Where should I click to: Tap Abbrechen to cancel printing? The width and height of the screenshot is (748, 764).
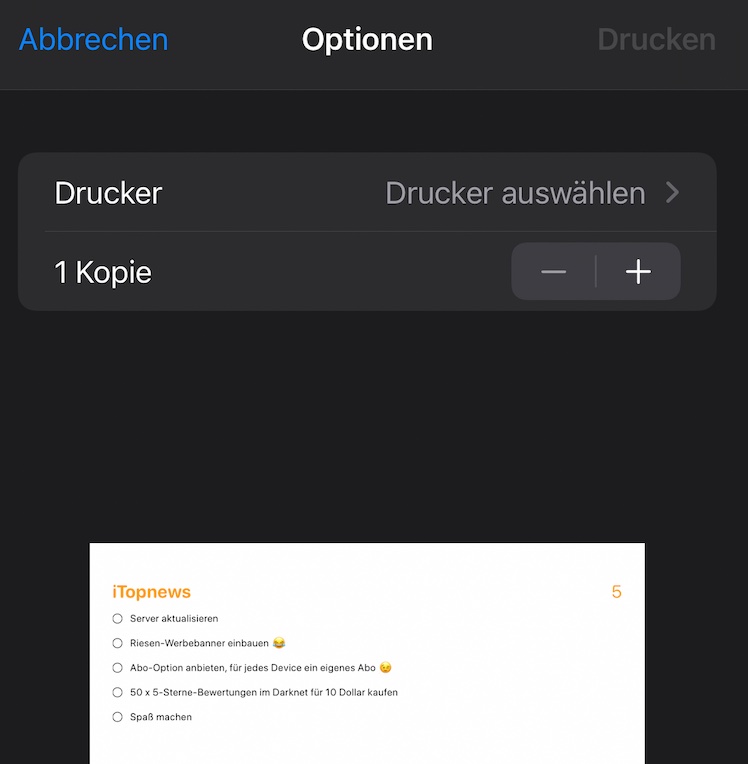93,40
